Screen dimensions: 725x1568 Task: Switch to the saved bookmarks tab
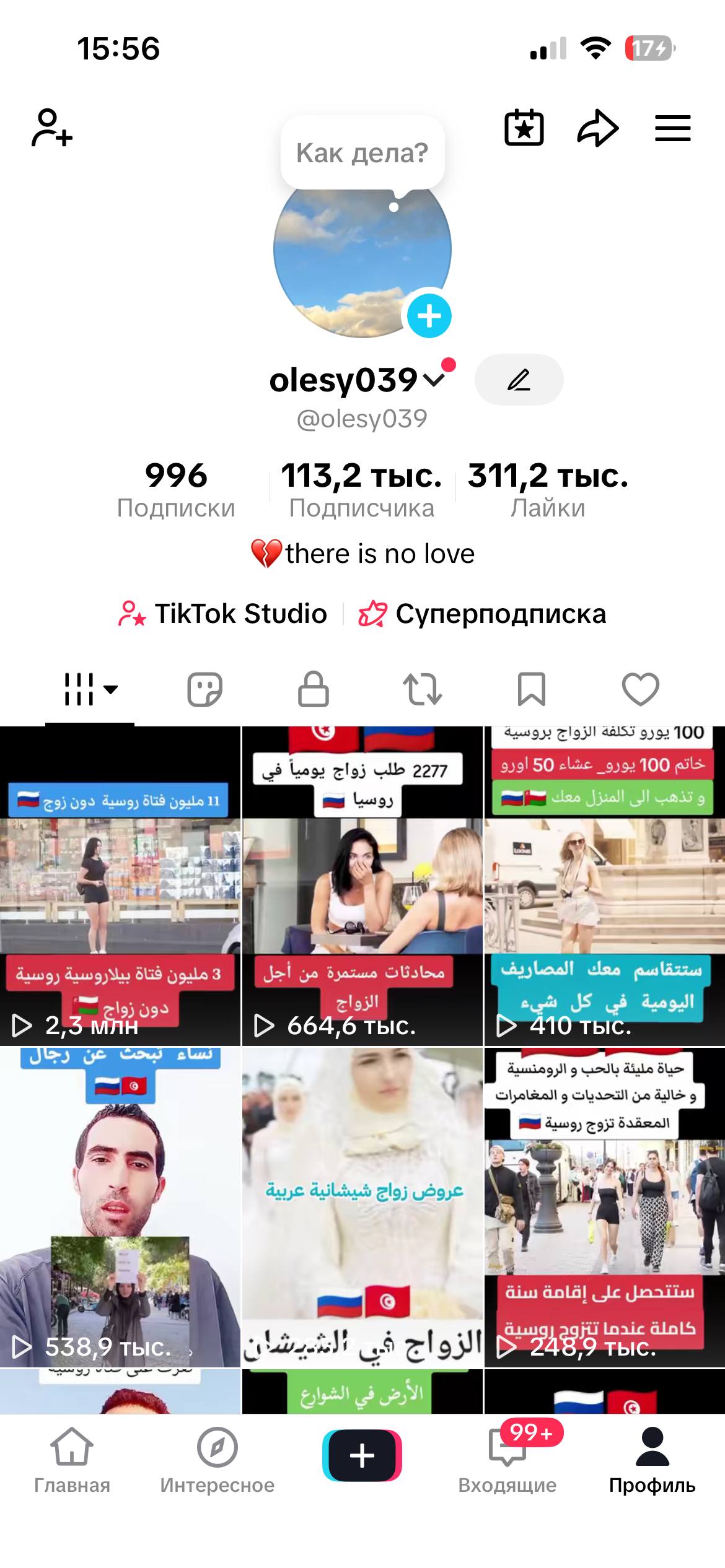tap(531, 689)
